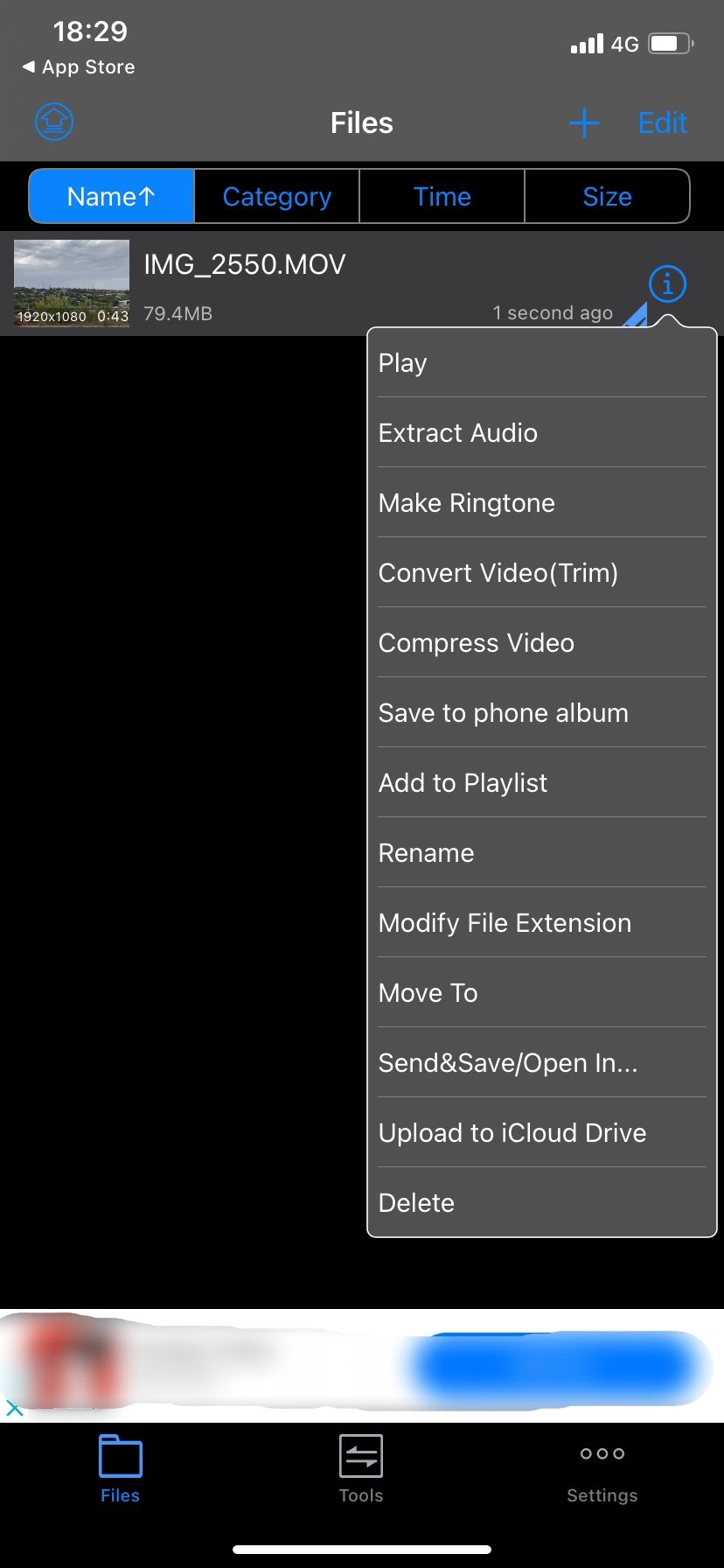The image size is (724, 1568).
Task: Open the Wi-Fi transfer upload icon
Action: [52, 122]
